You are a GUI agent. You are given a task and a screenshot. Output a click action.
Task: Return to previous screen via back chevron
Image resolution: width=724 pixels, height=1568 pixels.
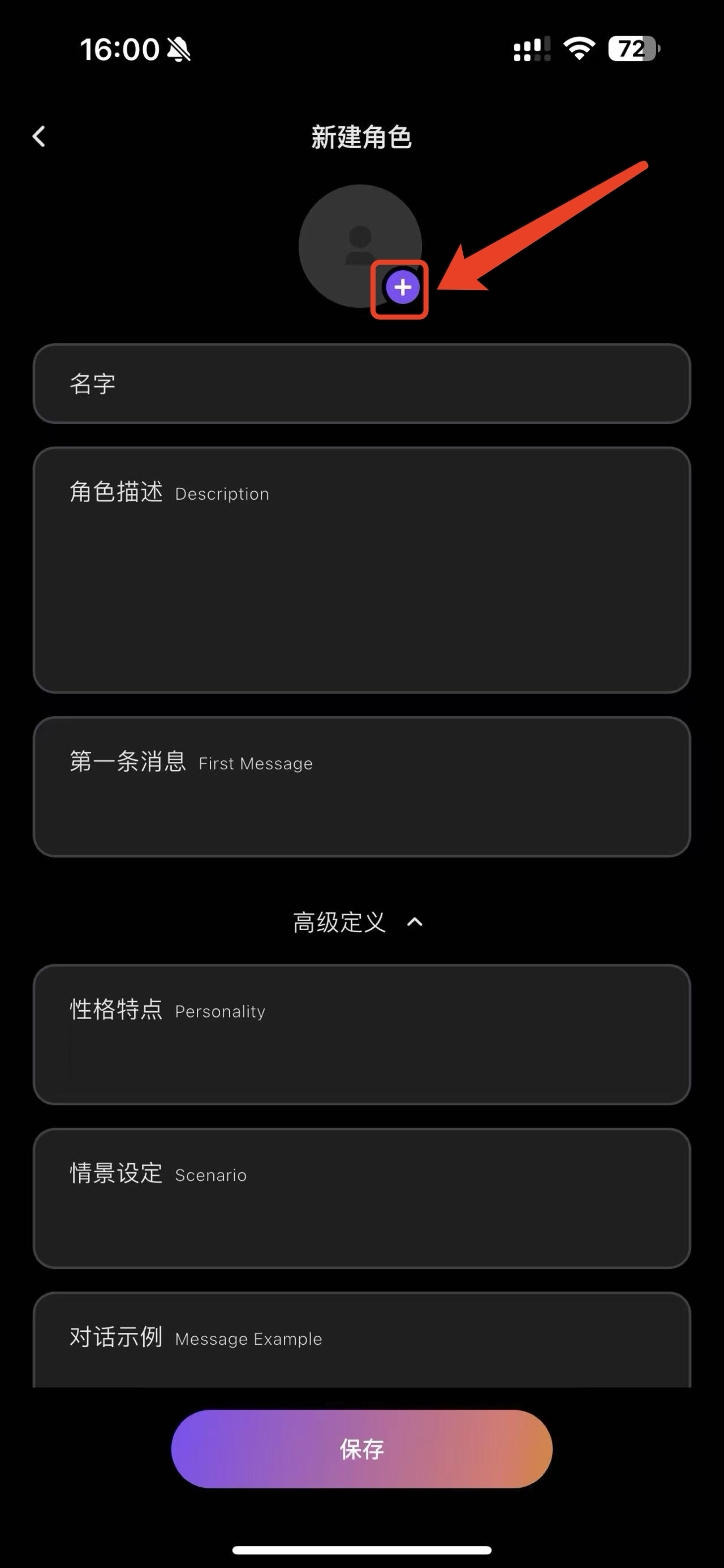39,136
